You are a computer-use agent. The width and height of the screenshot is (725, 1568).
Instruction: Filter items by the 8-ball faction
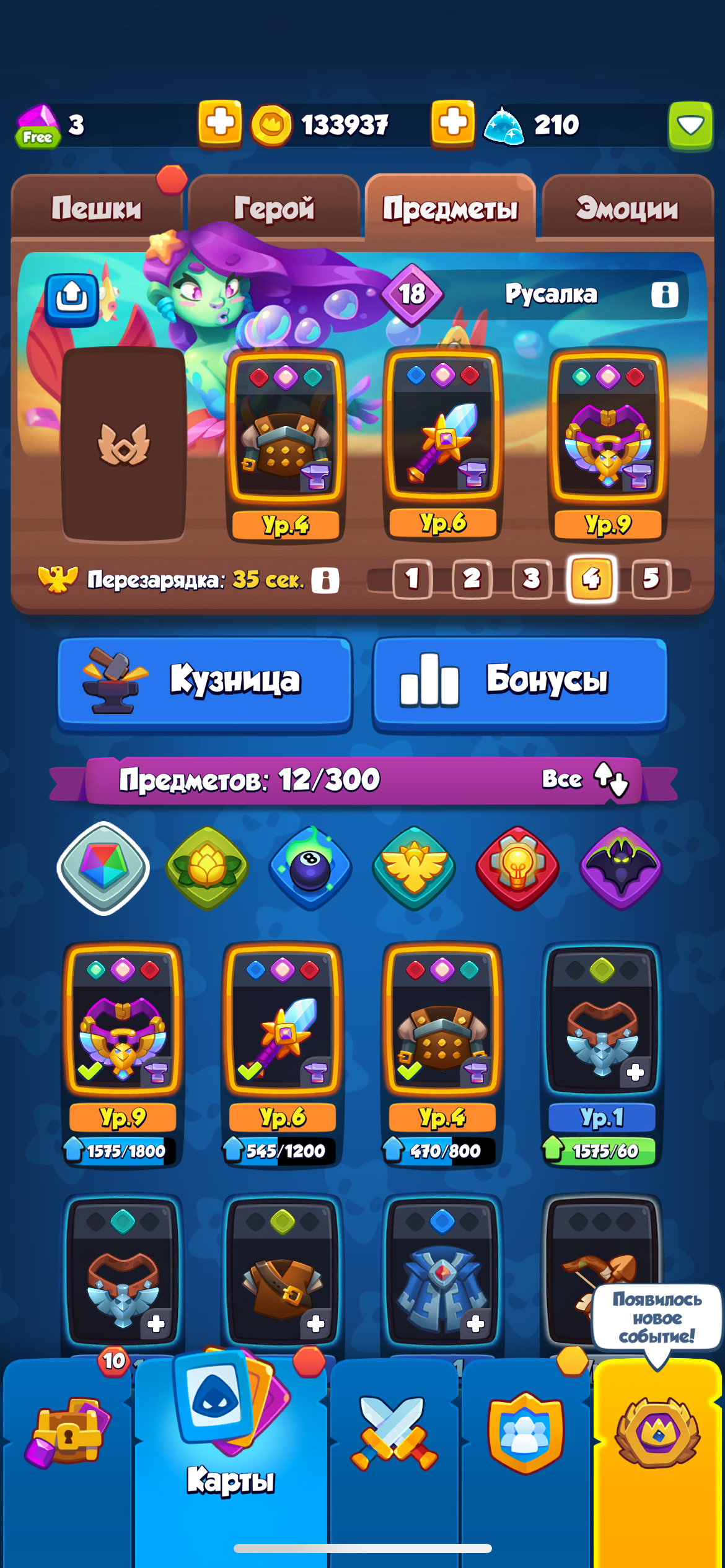tap(310, 868)
